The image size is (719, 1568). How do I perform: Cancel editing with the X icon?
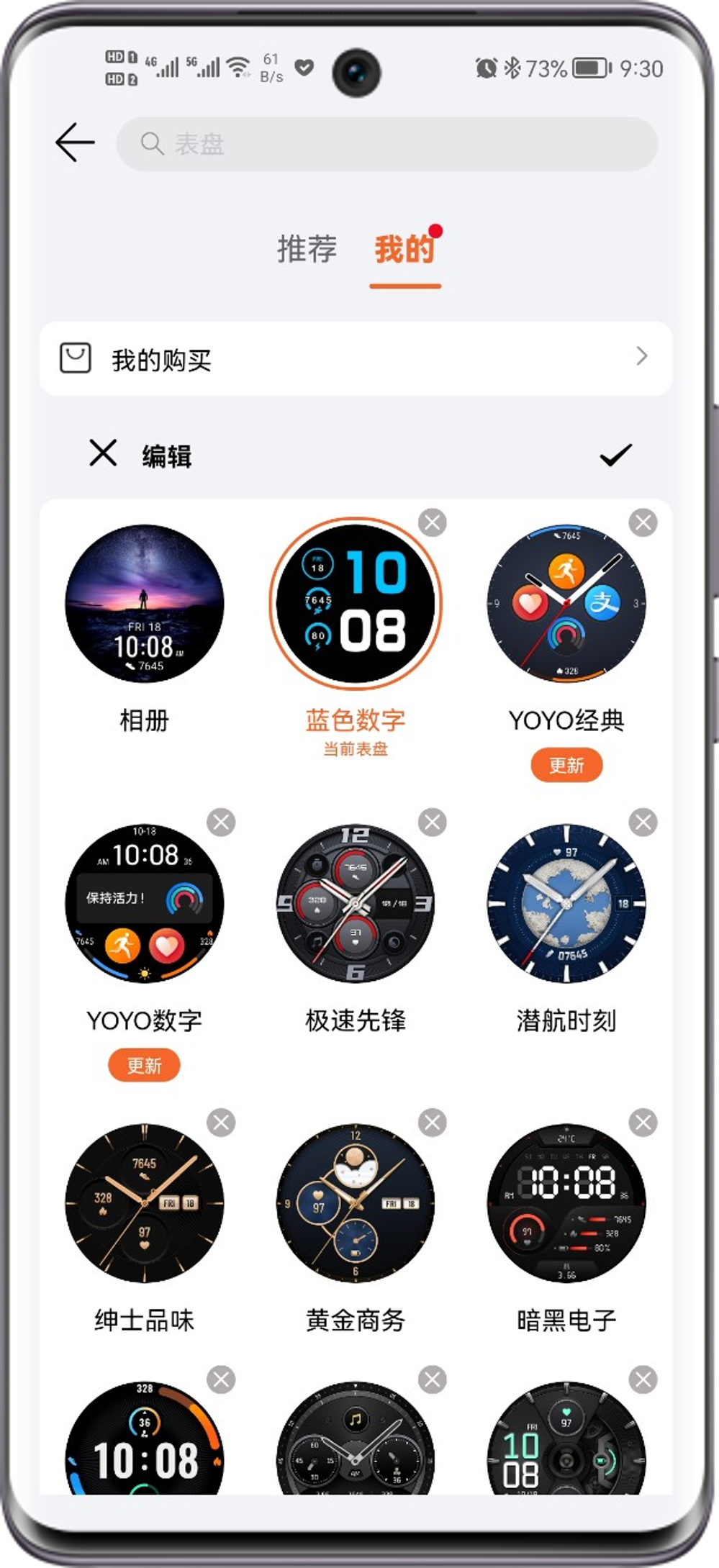pyautogui.click(x=103, y=454)
